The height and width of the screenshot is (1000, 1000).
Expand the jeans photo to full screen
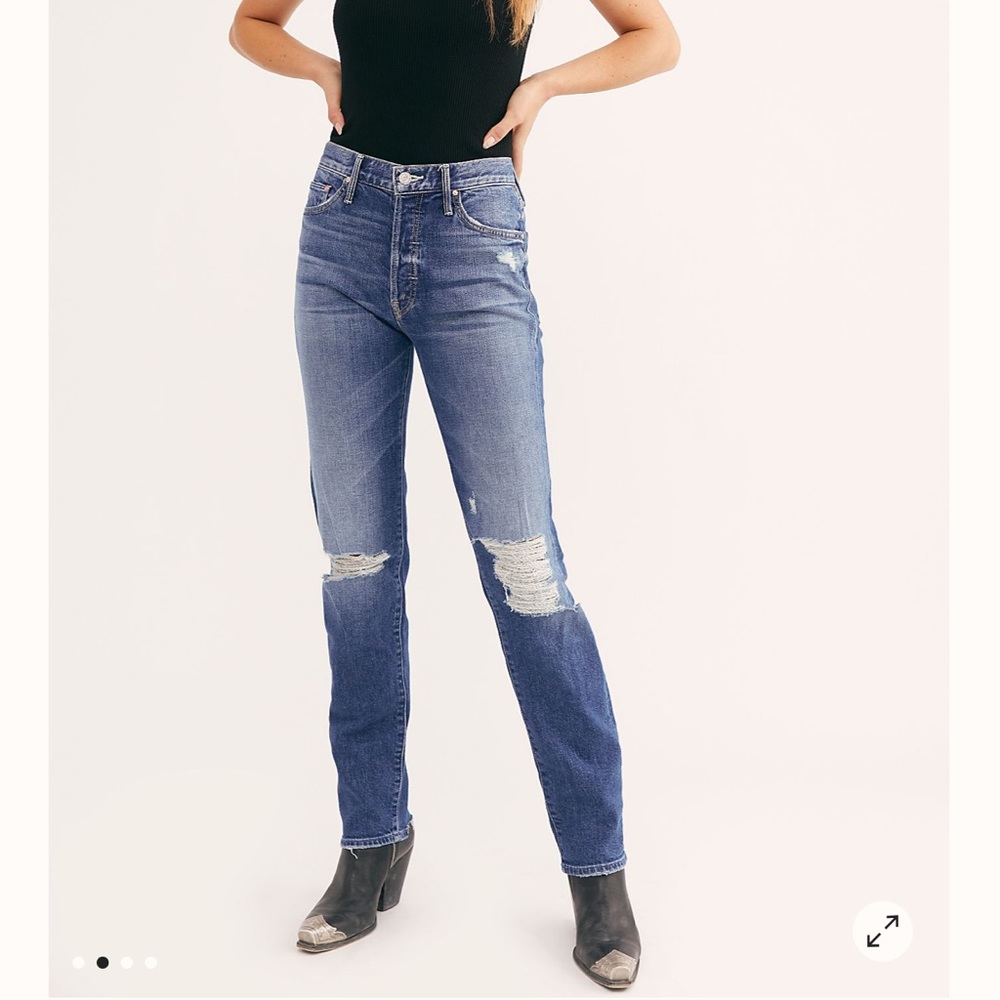click(x=882, y=931)
